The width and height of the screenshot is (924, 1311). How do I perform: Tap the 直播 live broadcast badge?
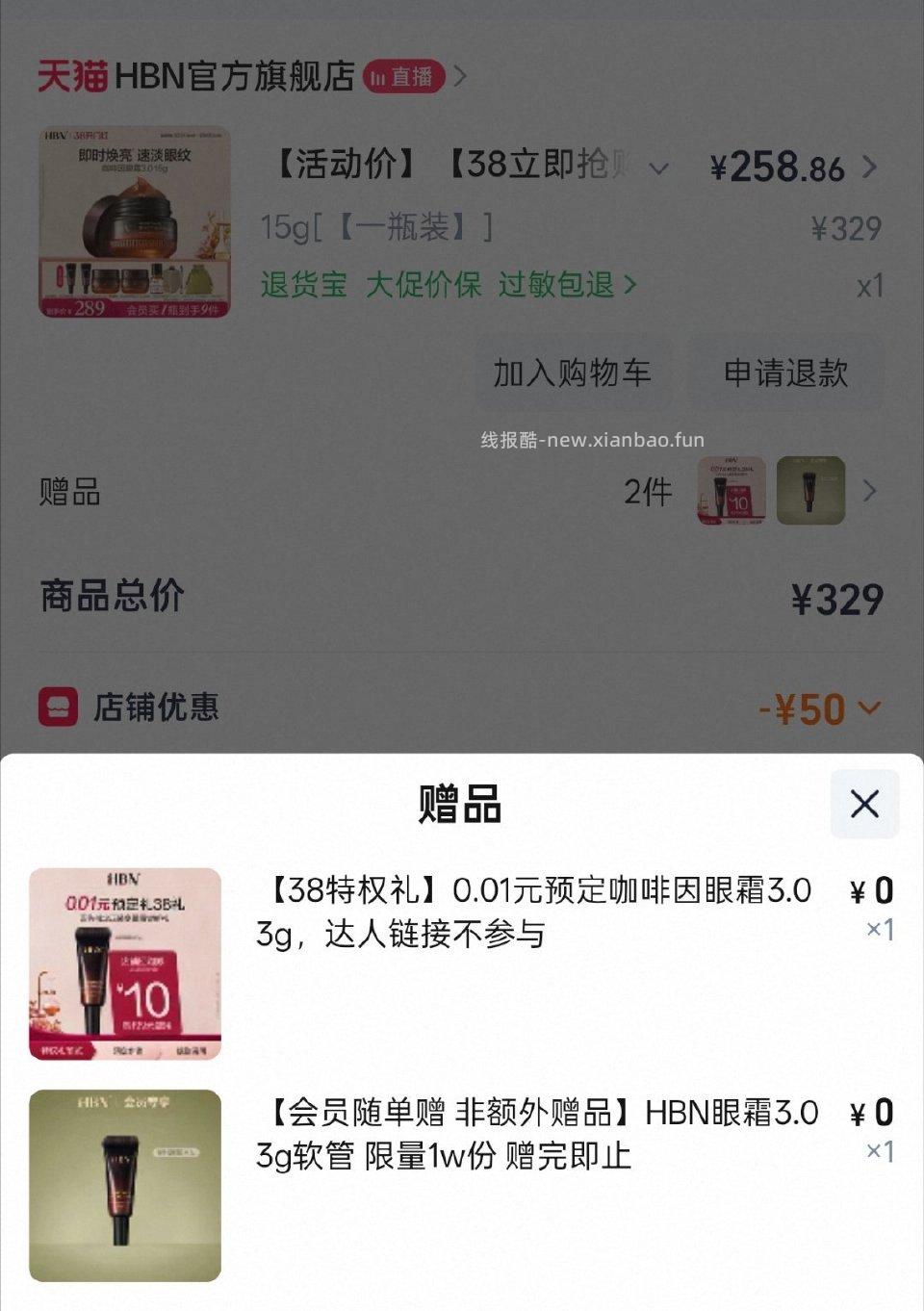tap(404, 77)
